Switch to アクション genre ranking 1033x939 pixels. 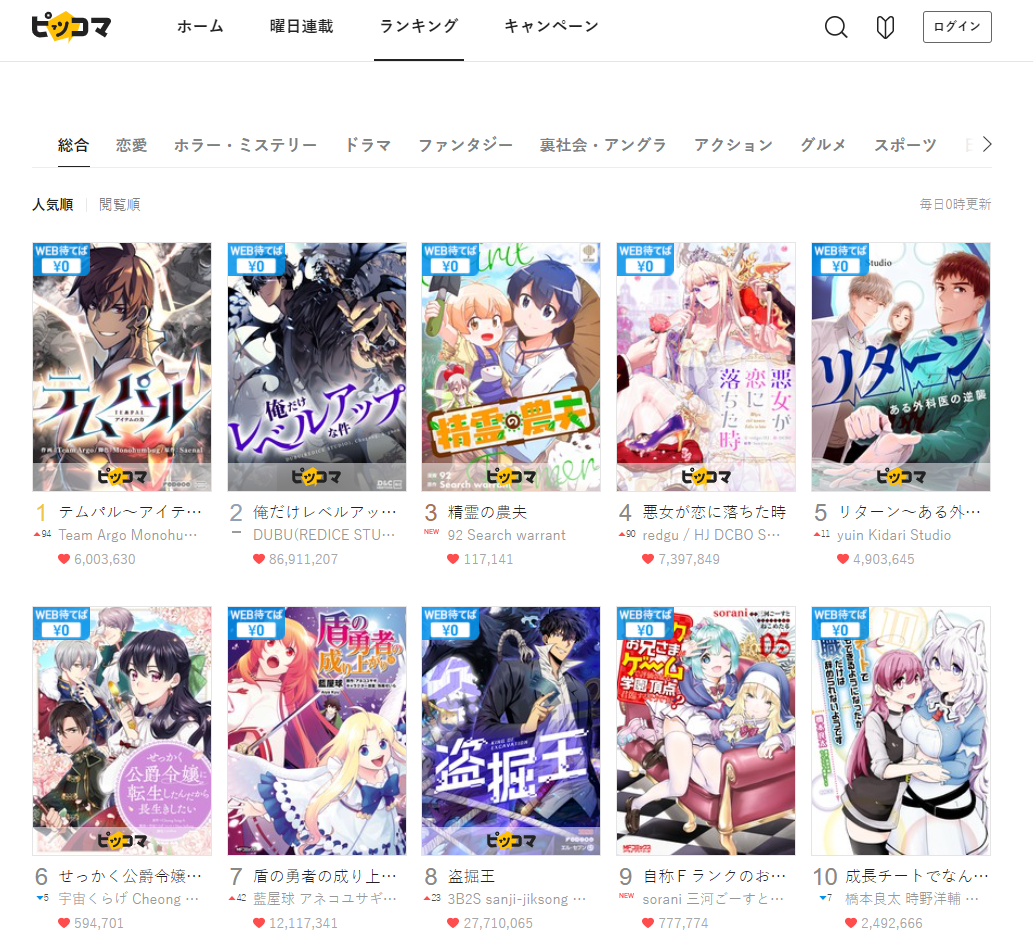(733, 145)
